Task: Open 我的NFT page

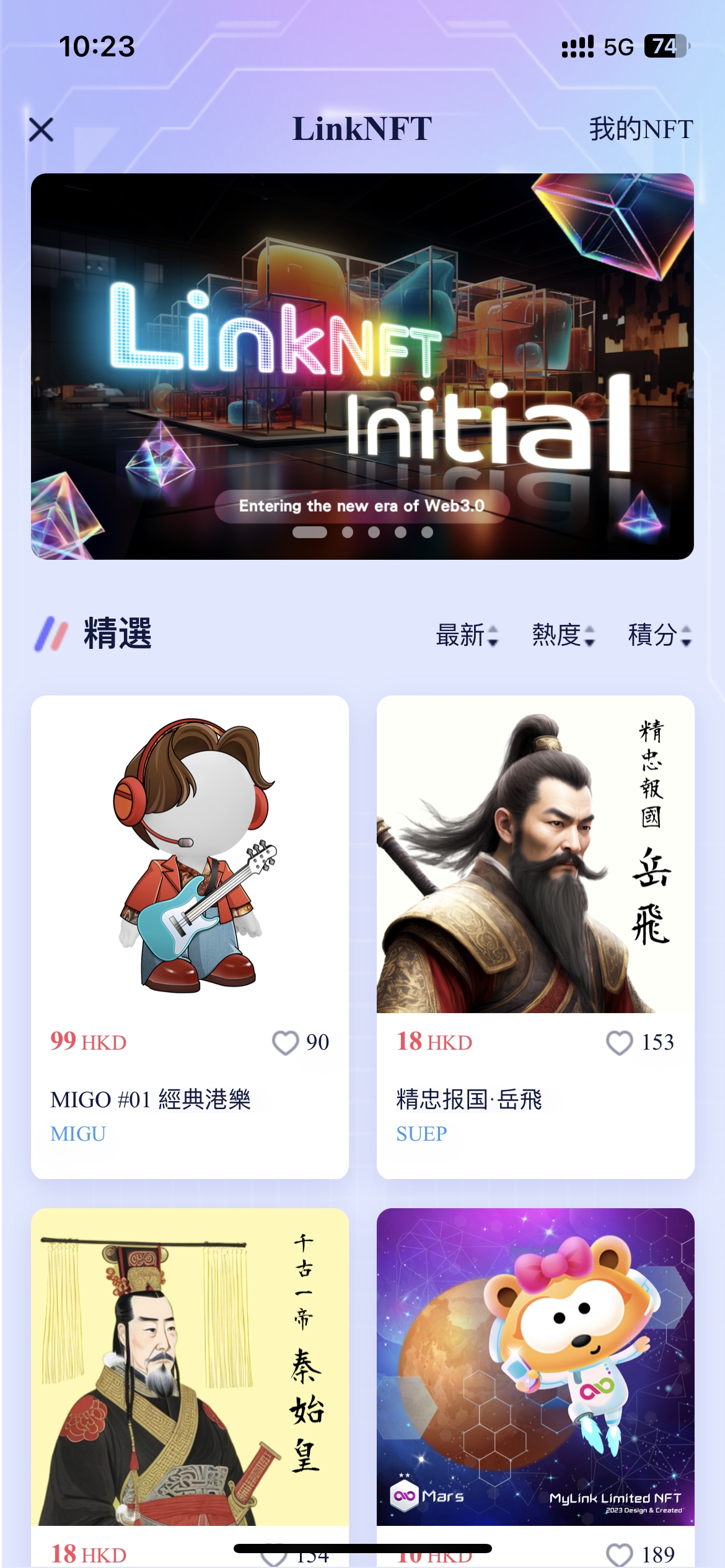Action: click(640, 129)
